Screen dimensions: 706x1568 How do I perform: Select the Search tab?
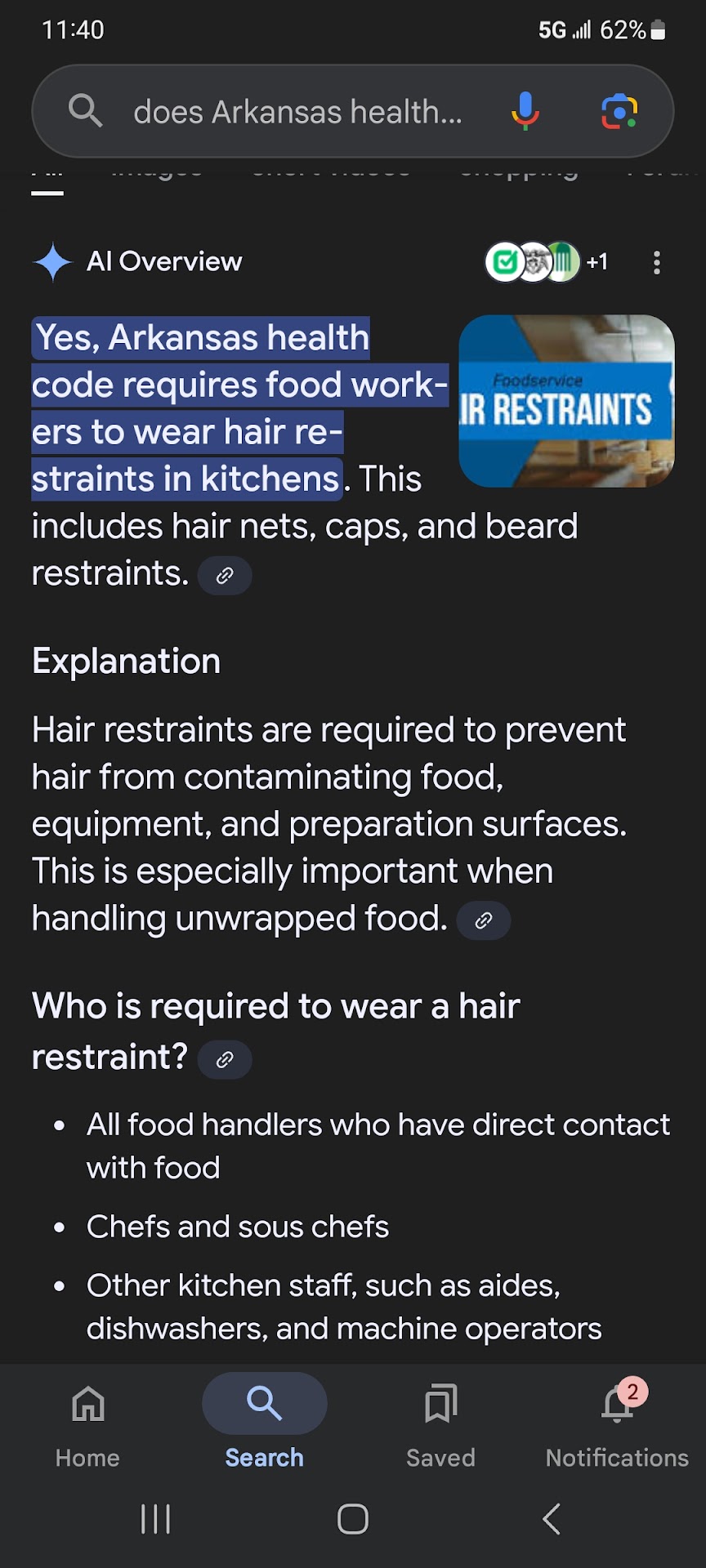pyautogui.click(x=264, y=1423)
